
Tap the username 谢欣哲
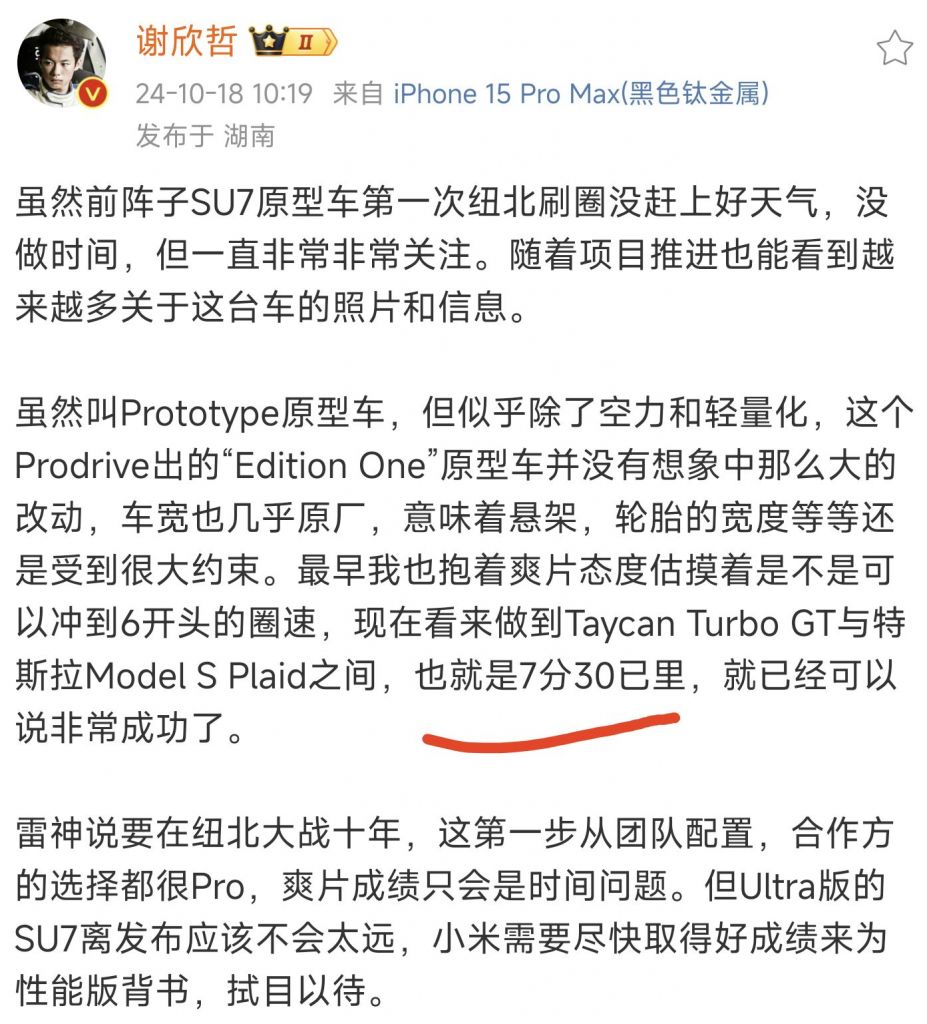click(185, 40)
